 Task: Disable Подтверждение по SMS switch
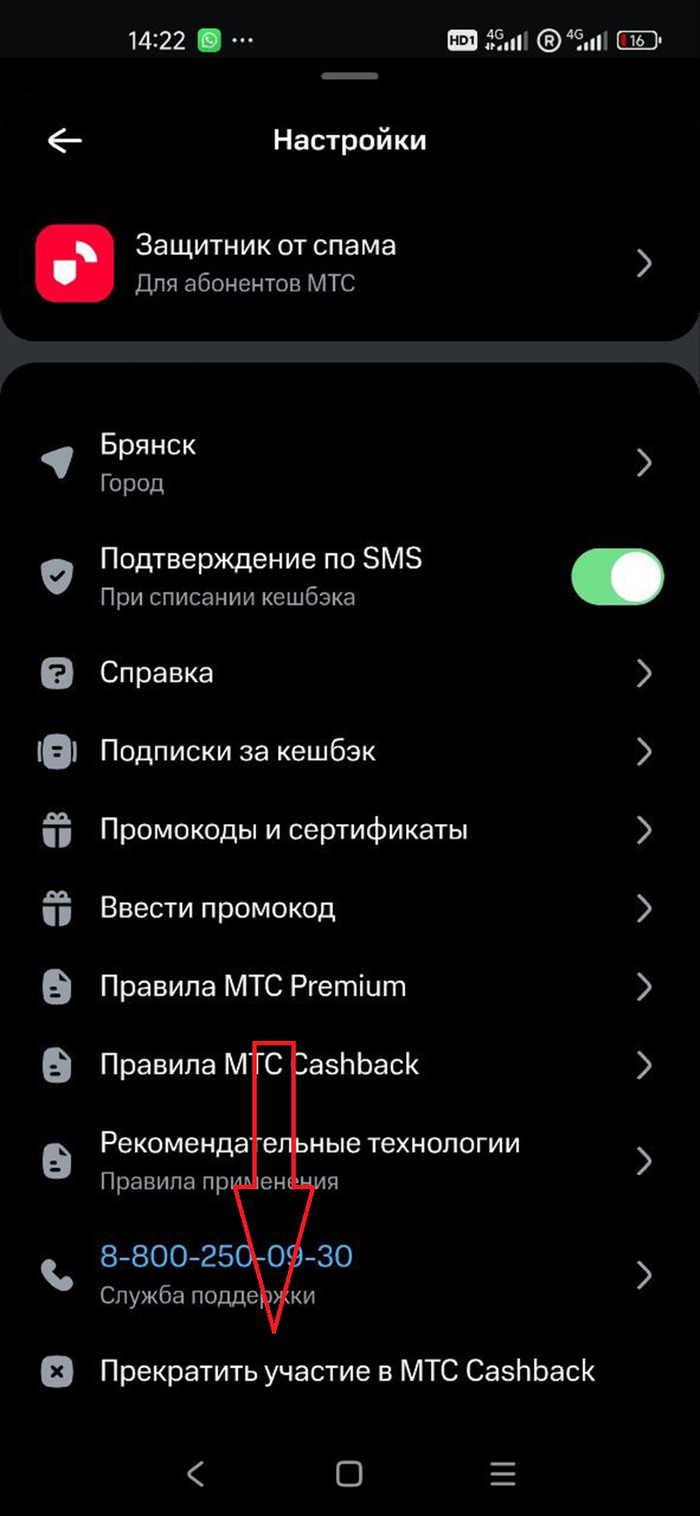[x=616, y=577]
